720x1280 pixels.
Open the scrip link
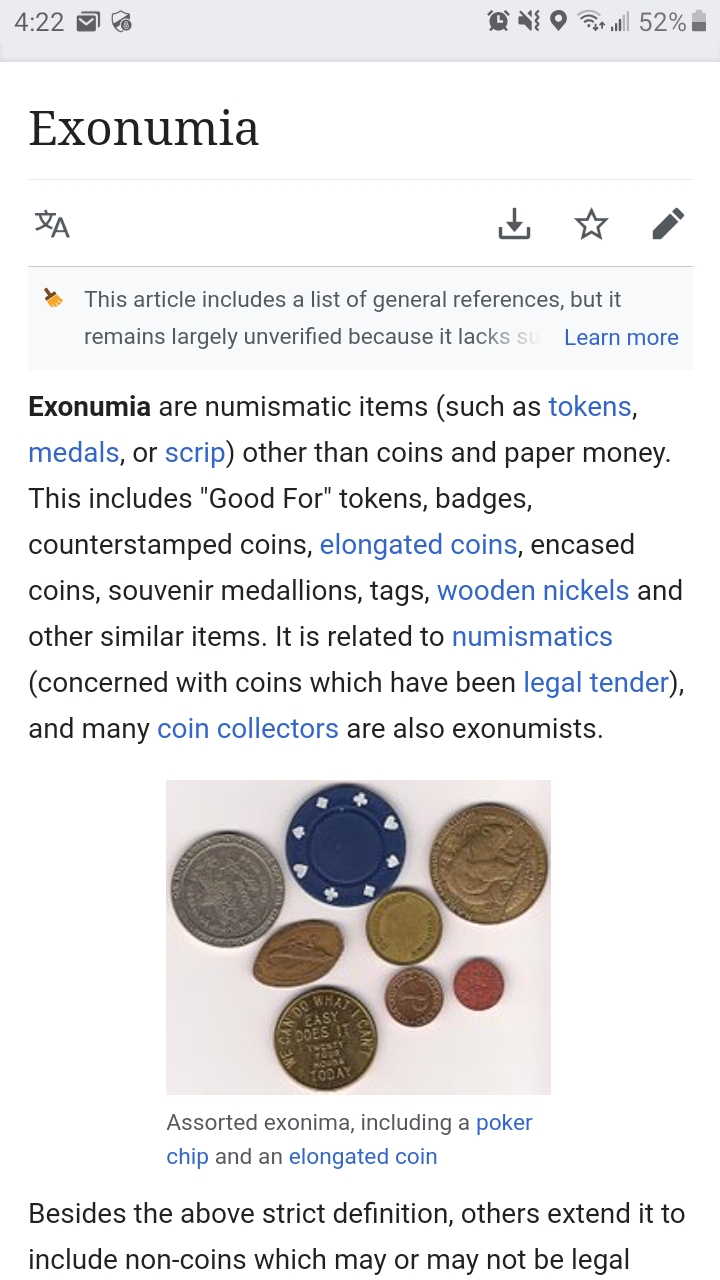[195, 453]
